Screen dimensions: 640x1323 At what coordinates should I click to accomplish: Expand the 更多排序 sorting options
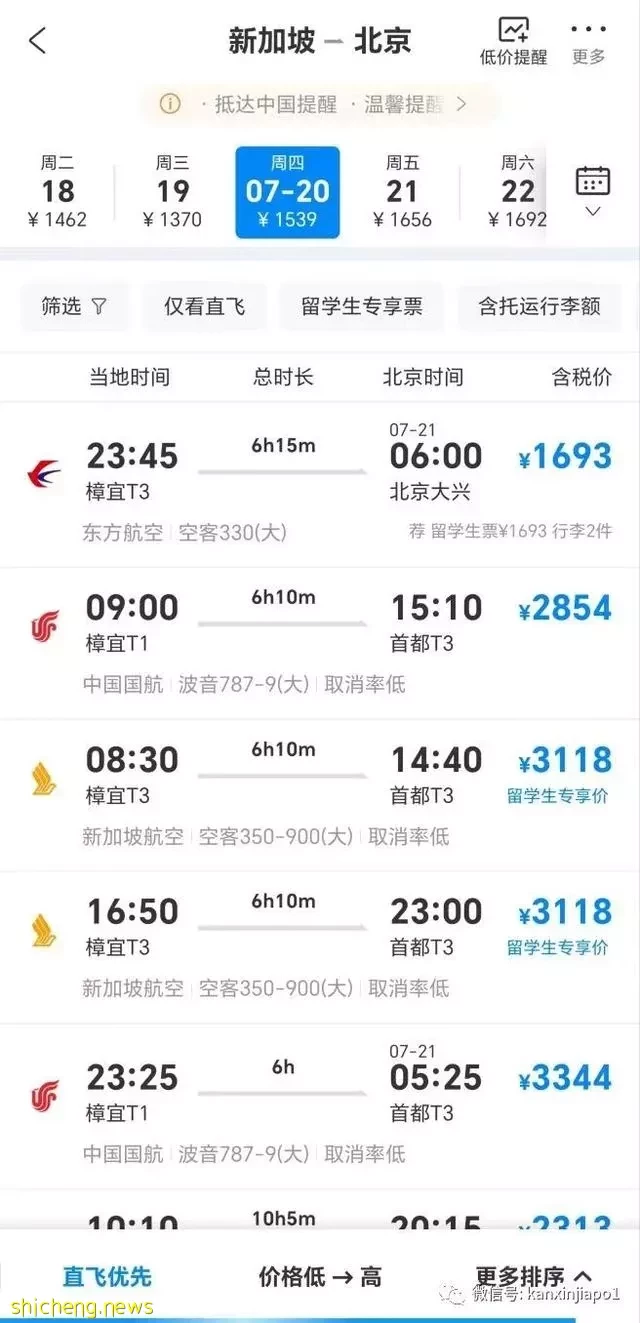[533, 1277]
